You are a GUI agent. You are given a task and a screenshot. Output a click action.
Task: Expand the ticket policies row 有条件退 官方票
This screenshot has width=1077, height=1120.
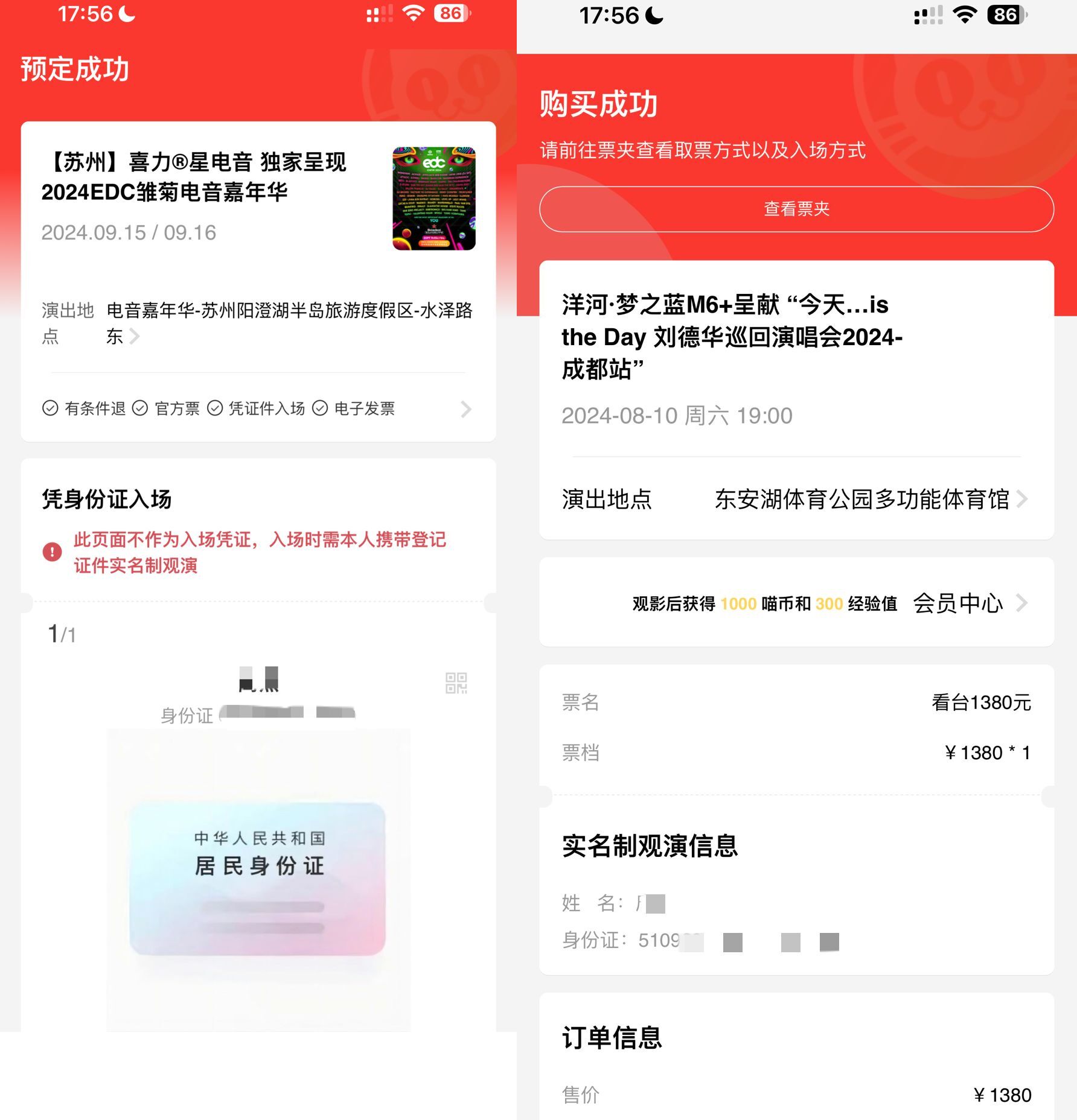click(258, 409)
